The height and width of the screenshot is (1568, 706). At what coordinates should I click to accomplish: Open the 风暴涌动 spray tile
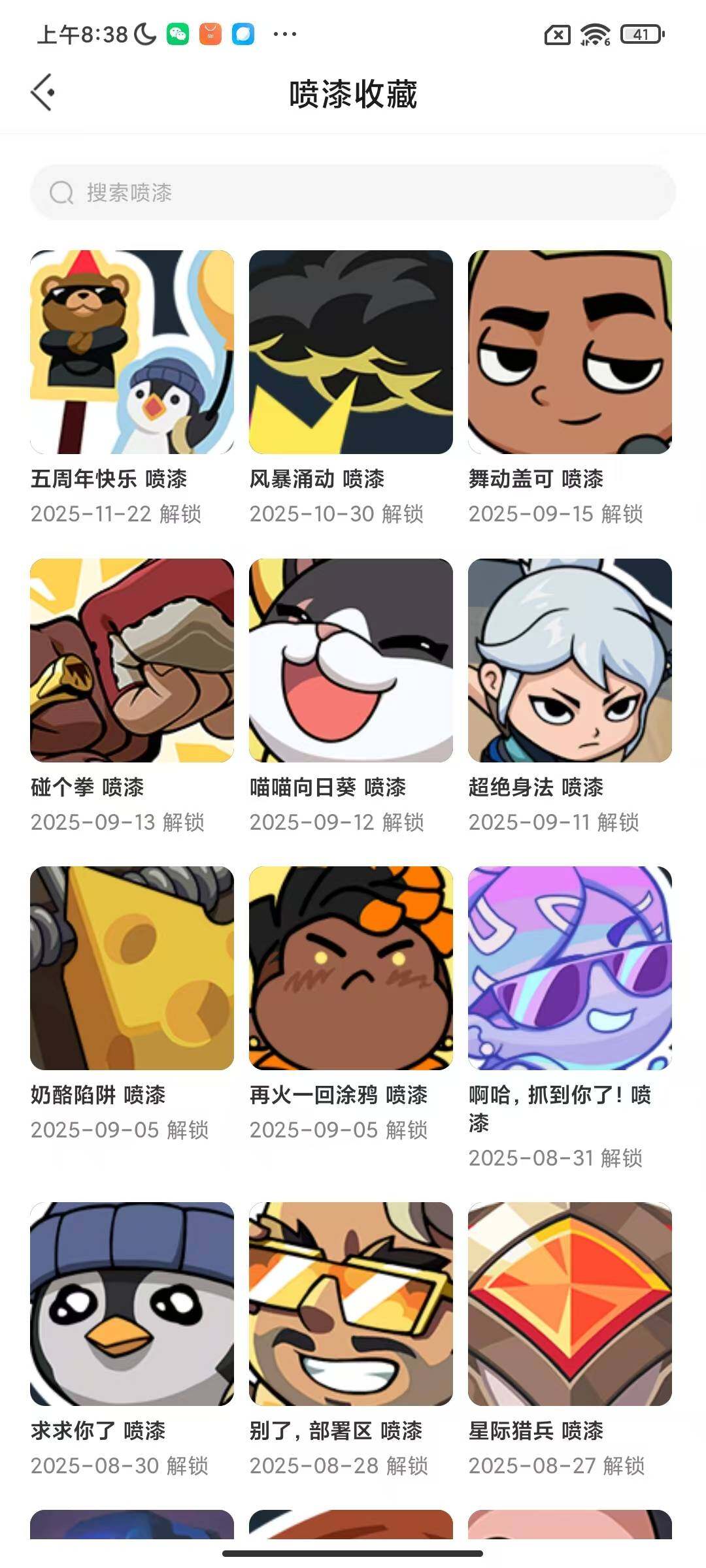351,352
